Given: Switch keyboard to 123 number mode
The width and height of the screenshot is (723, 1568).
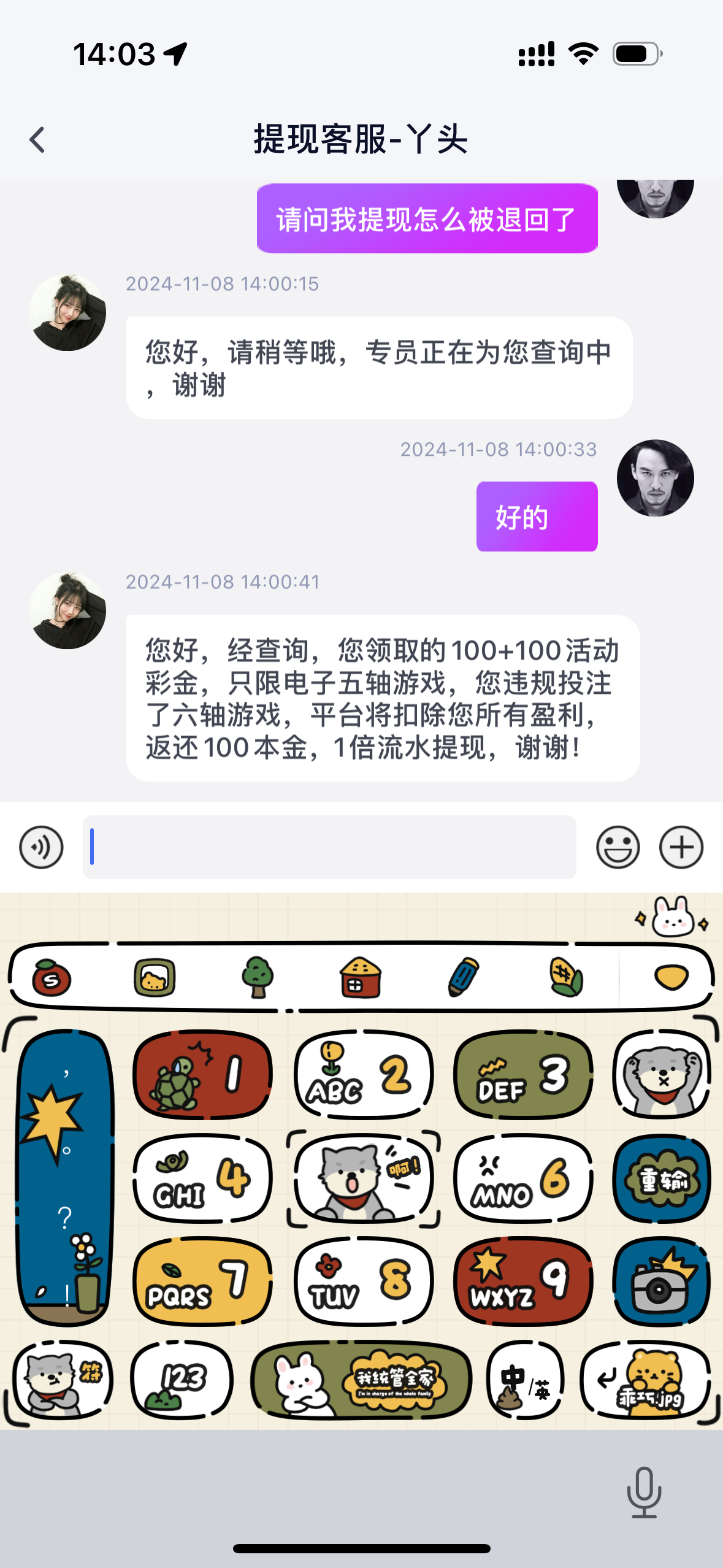Looking at the screenshot, I should coord(182,1380).
